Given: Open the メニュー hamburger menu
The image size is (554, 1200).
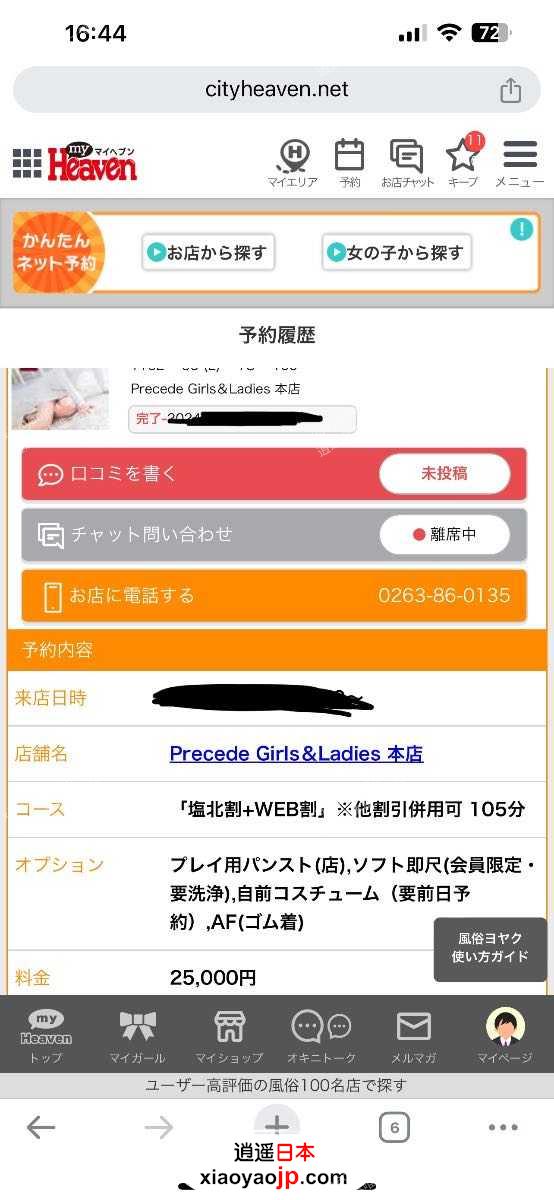Looking at the screenshot, I should [520, 164].
